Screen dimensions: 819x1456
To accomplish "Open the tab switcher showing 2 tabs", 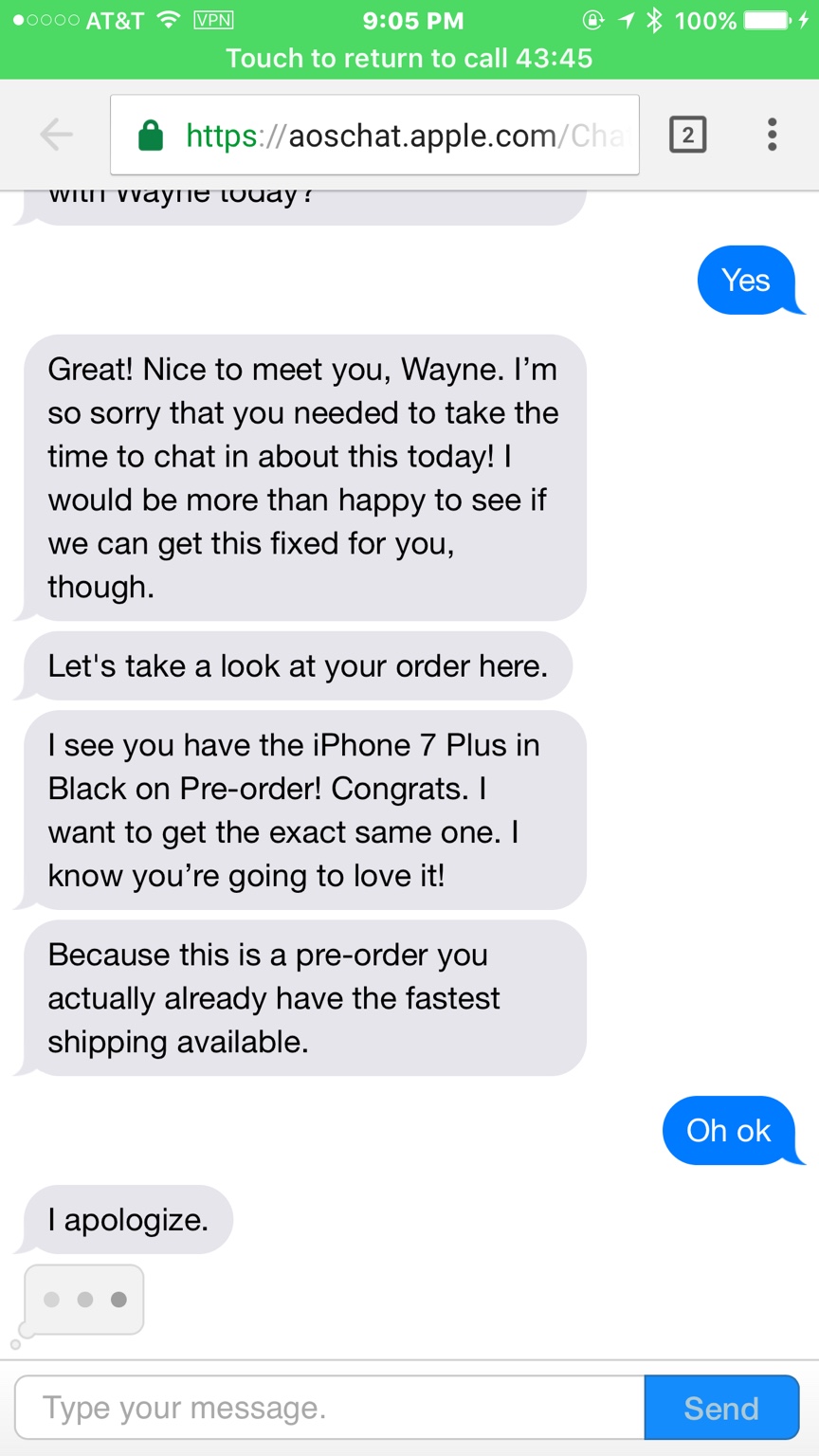I will (x=687, y=136).
